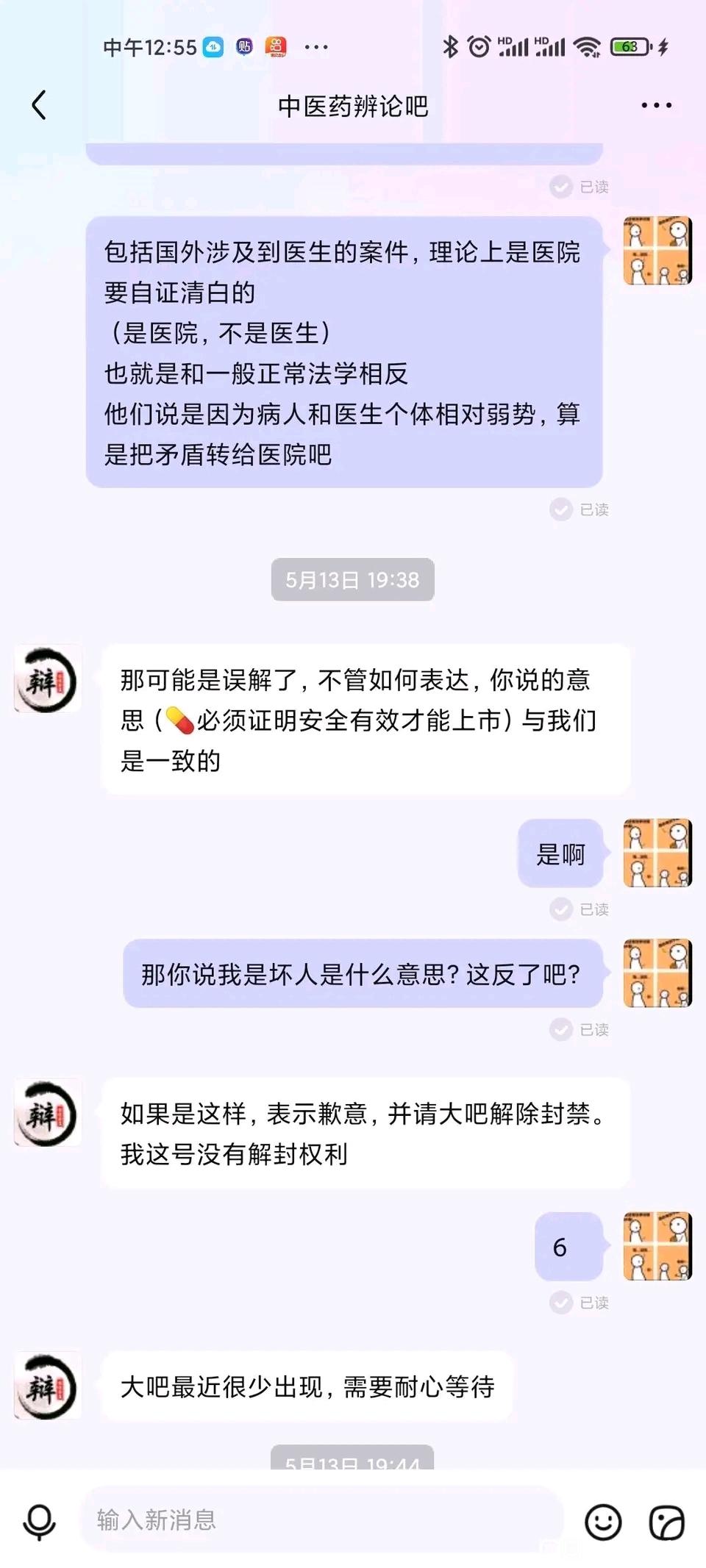Image resolution: width=706 pixels, height=1568 pixels.
Task: Open the sticker or image panel icon
Action: (667, 1522)
